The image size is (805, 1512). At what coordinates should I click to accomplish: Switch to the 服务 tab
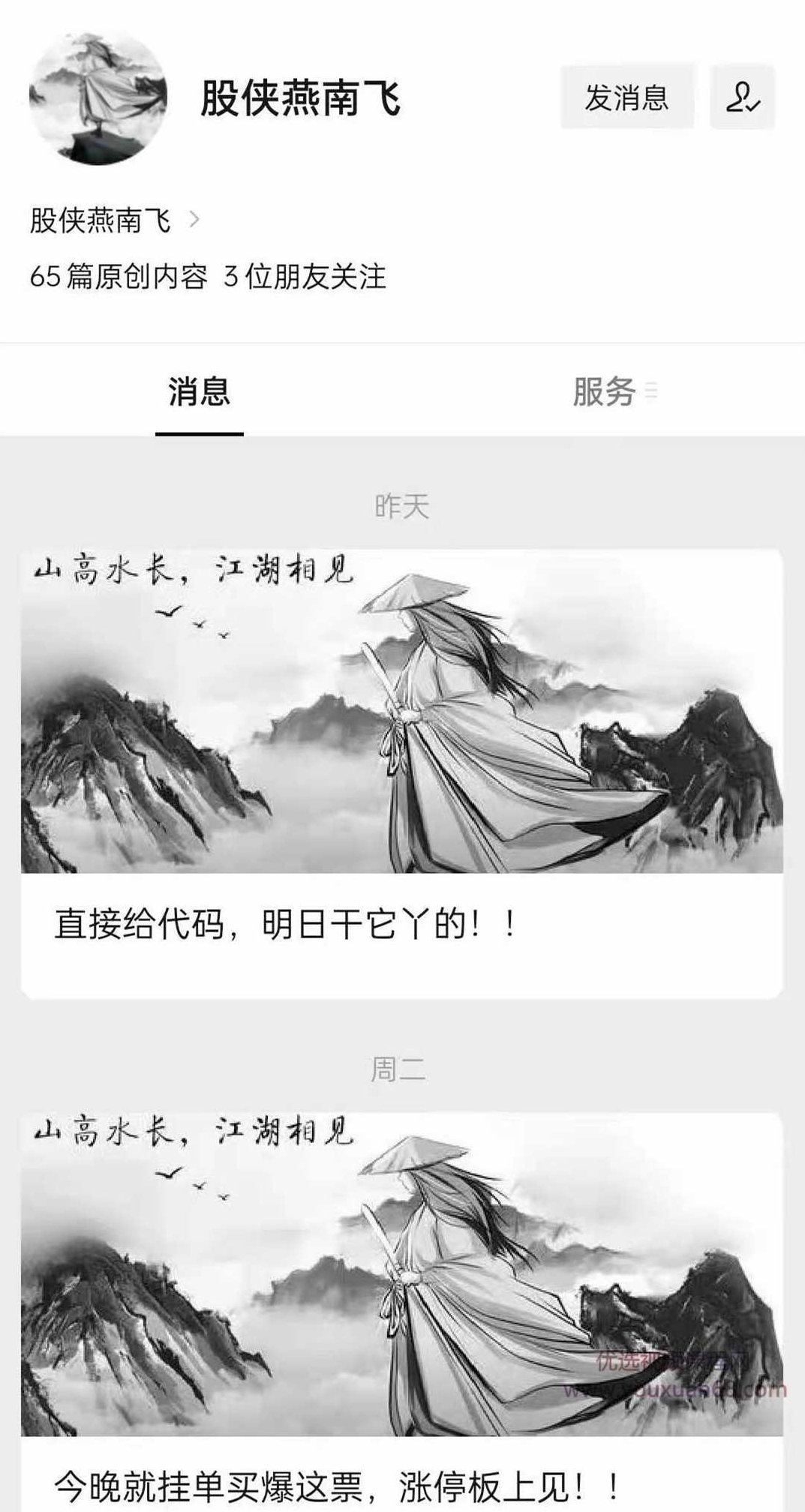point(606,391)
